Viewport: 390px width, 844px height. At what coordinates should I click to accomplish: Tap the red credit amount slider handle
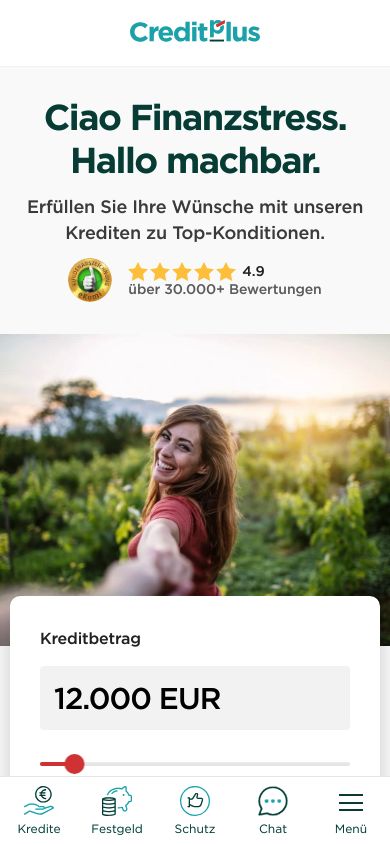75,764
